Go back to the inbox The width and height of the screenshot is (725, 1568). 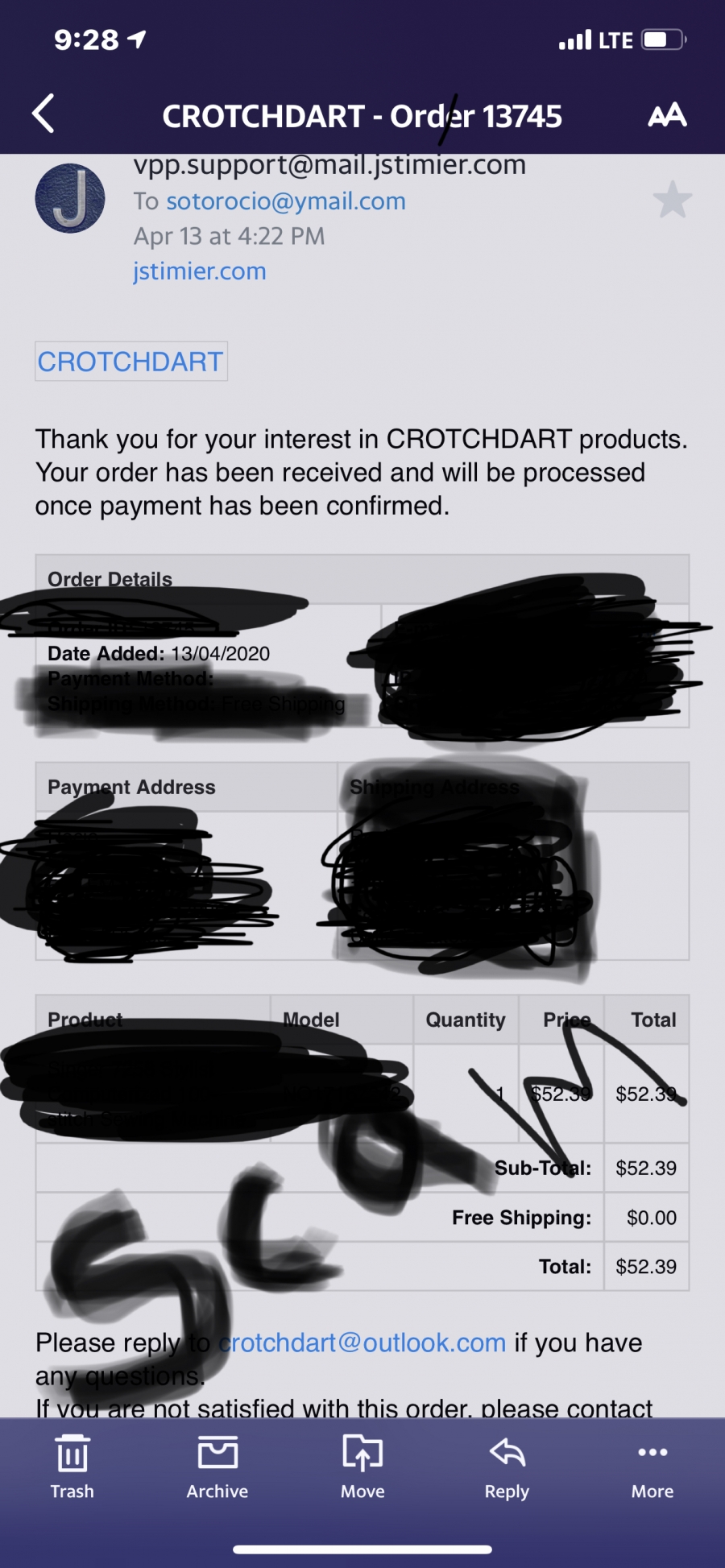[43, 114]
